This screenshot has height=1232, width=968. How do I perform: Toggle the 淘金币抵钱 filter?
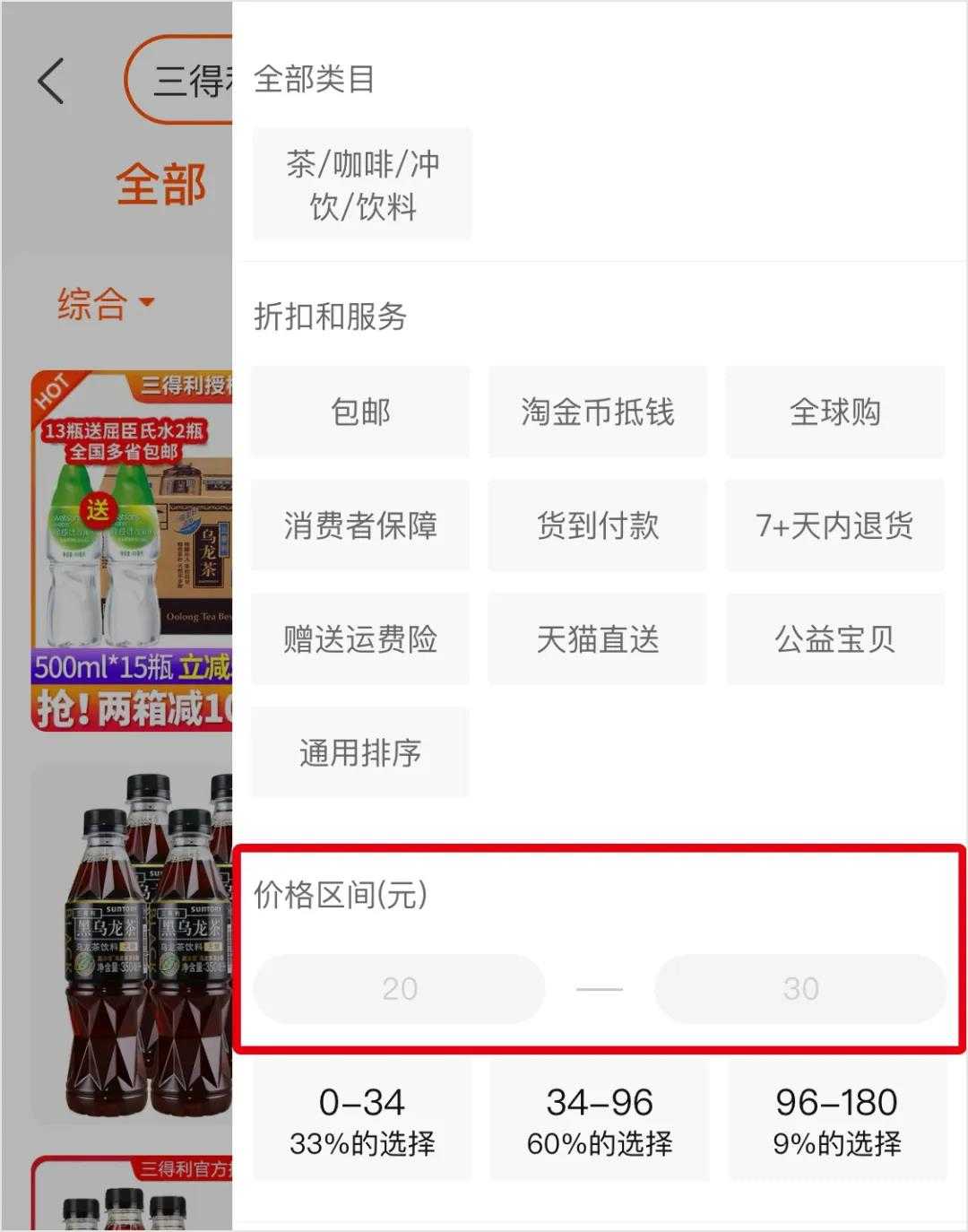[598, 412]
